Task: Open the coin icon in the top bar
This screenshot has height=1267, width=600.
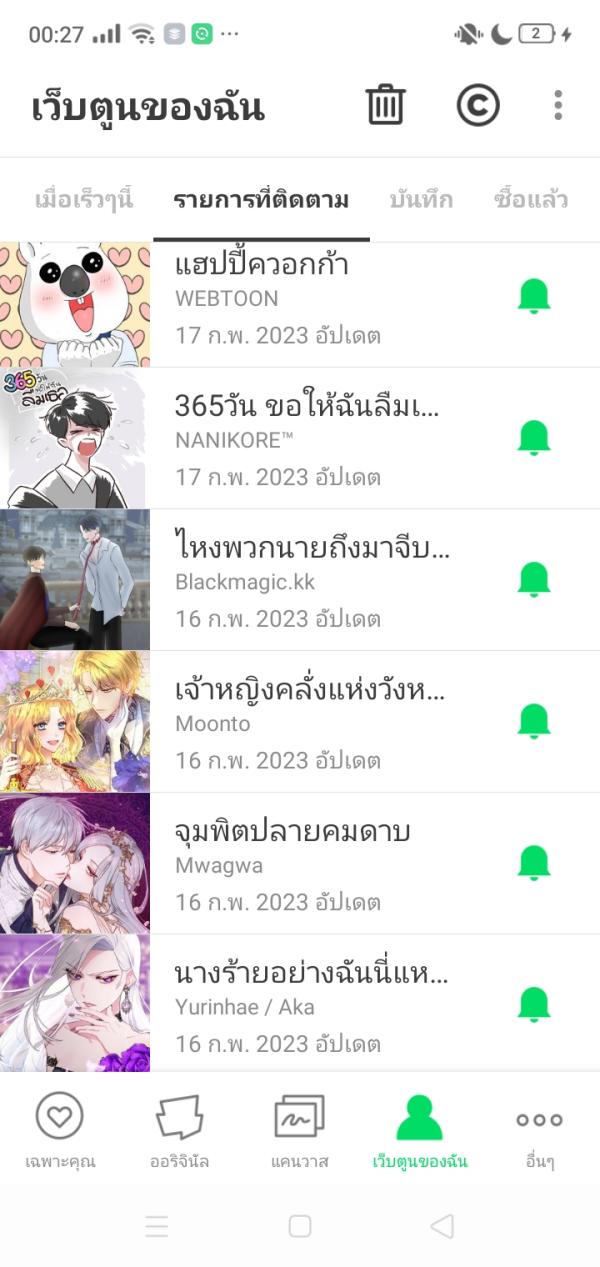Action: click(478, 105)
